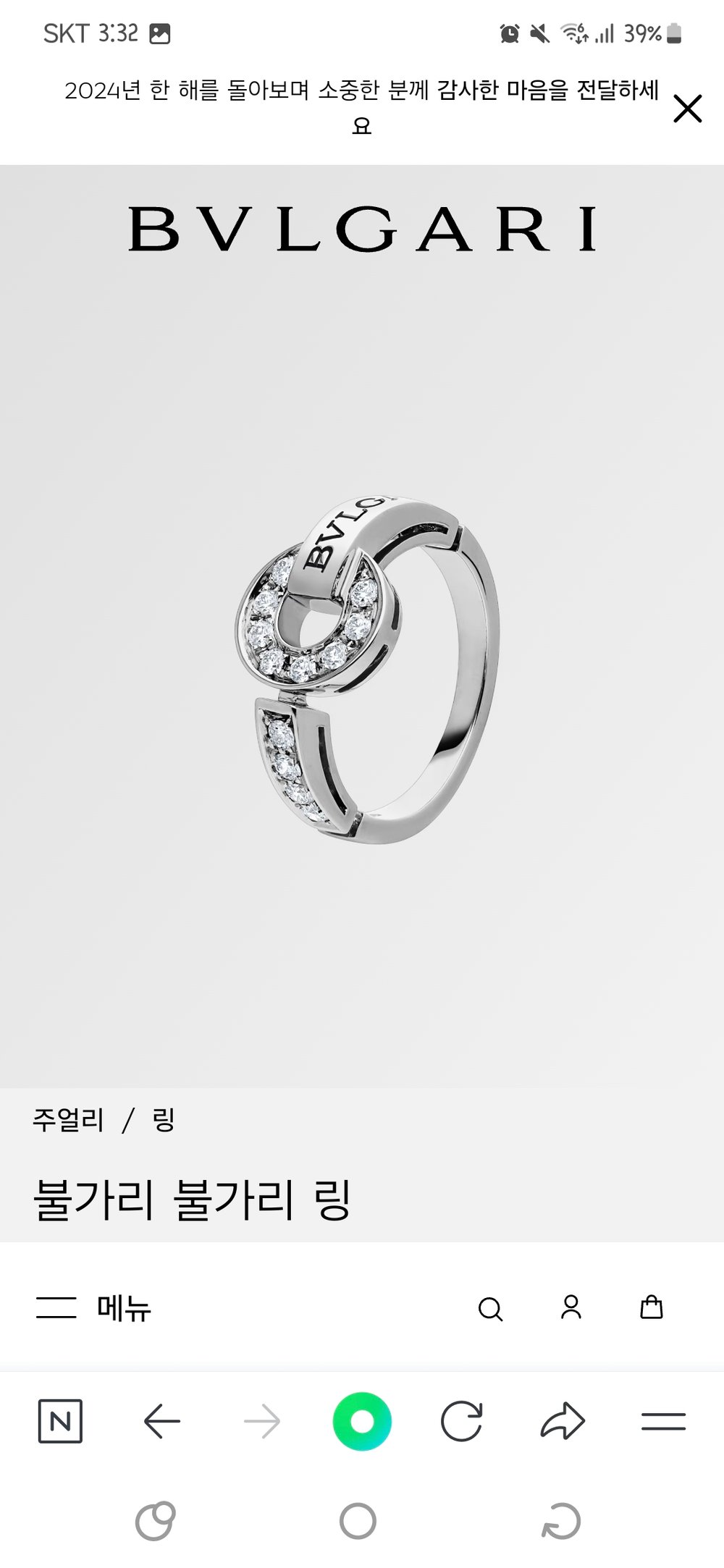Go to the 링 category breadcrumb

coord(164,1120)
